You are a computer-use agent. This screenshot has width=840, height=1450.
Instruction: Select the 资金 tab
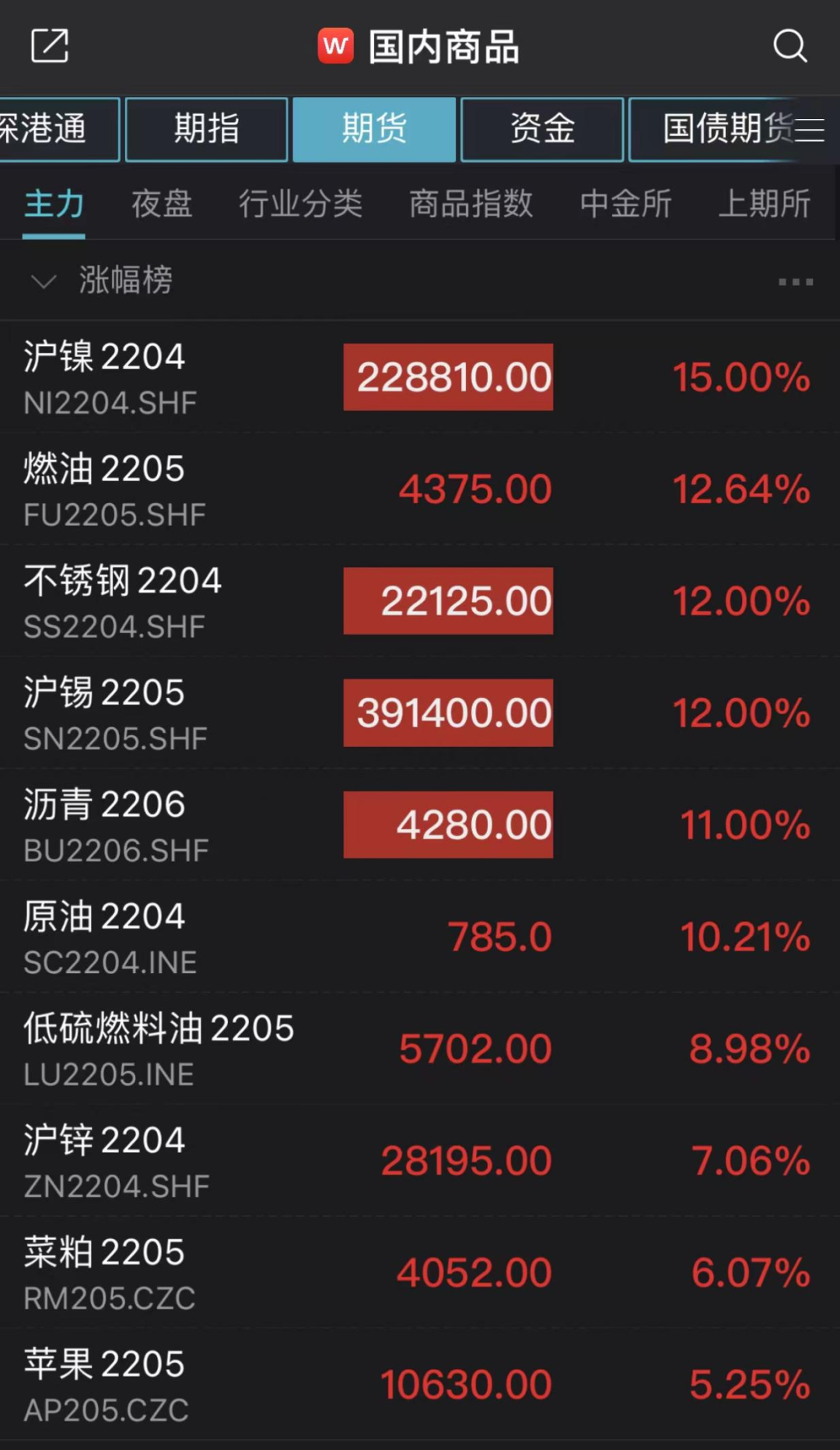click(542, 129)
